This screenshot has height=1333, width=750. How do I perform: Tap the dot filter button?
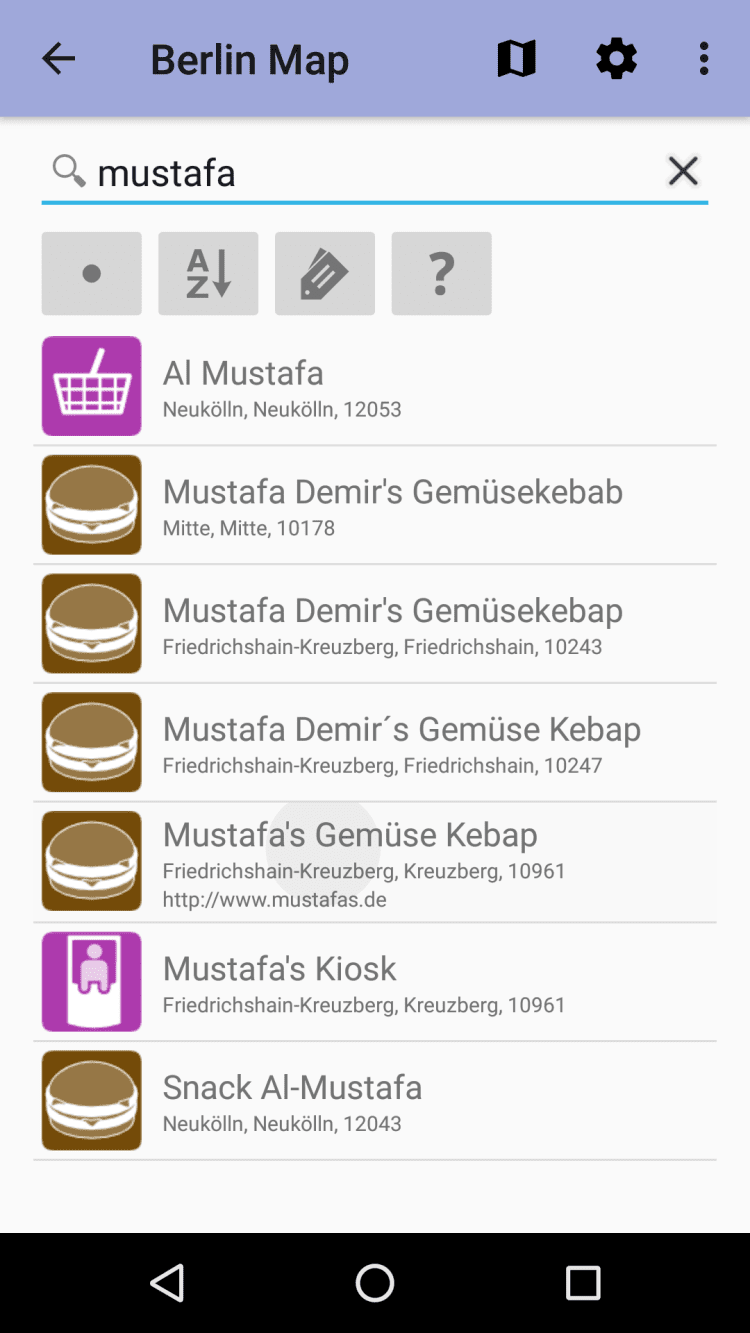(91, 273)
